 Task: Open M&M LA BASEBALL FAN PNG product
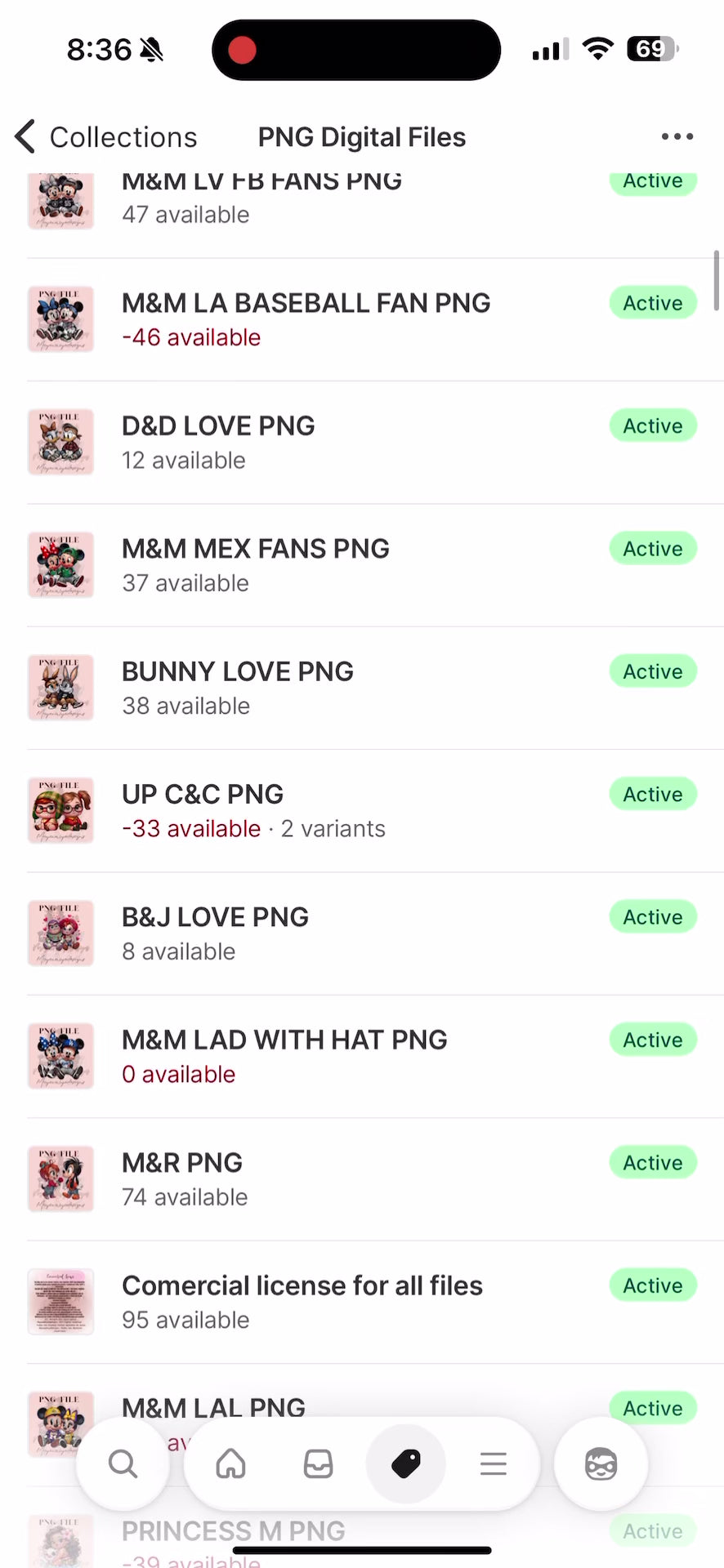click(x=306, y=319)
